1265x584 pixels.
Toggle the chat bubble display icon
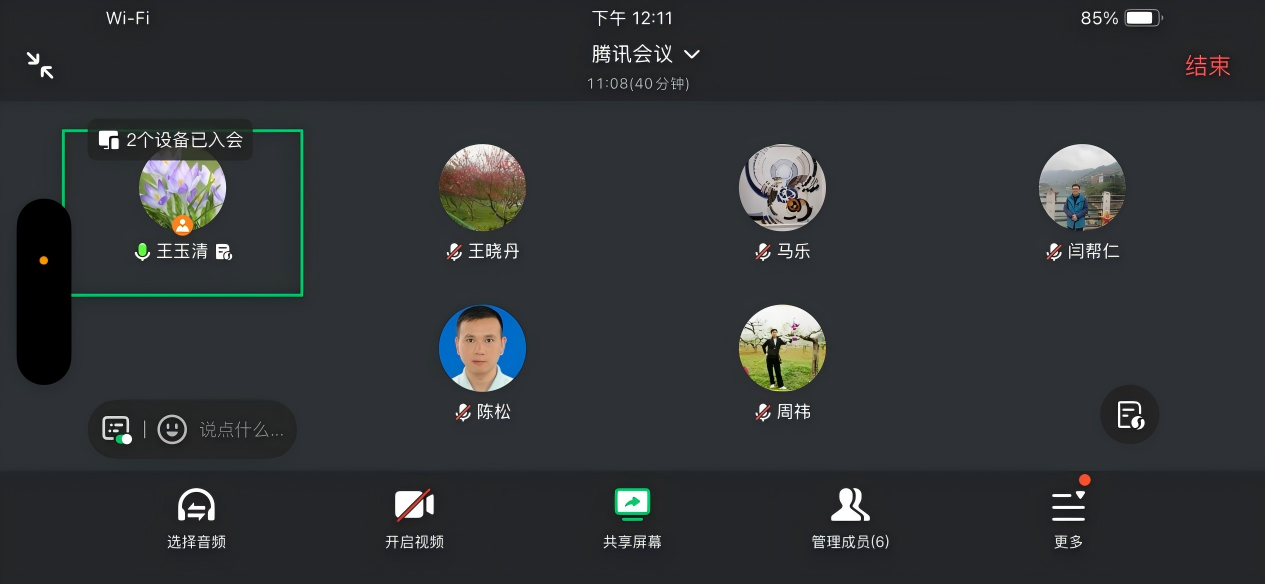pyautogui.click(x=117, y=430)
